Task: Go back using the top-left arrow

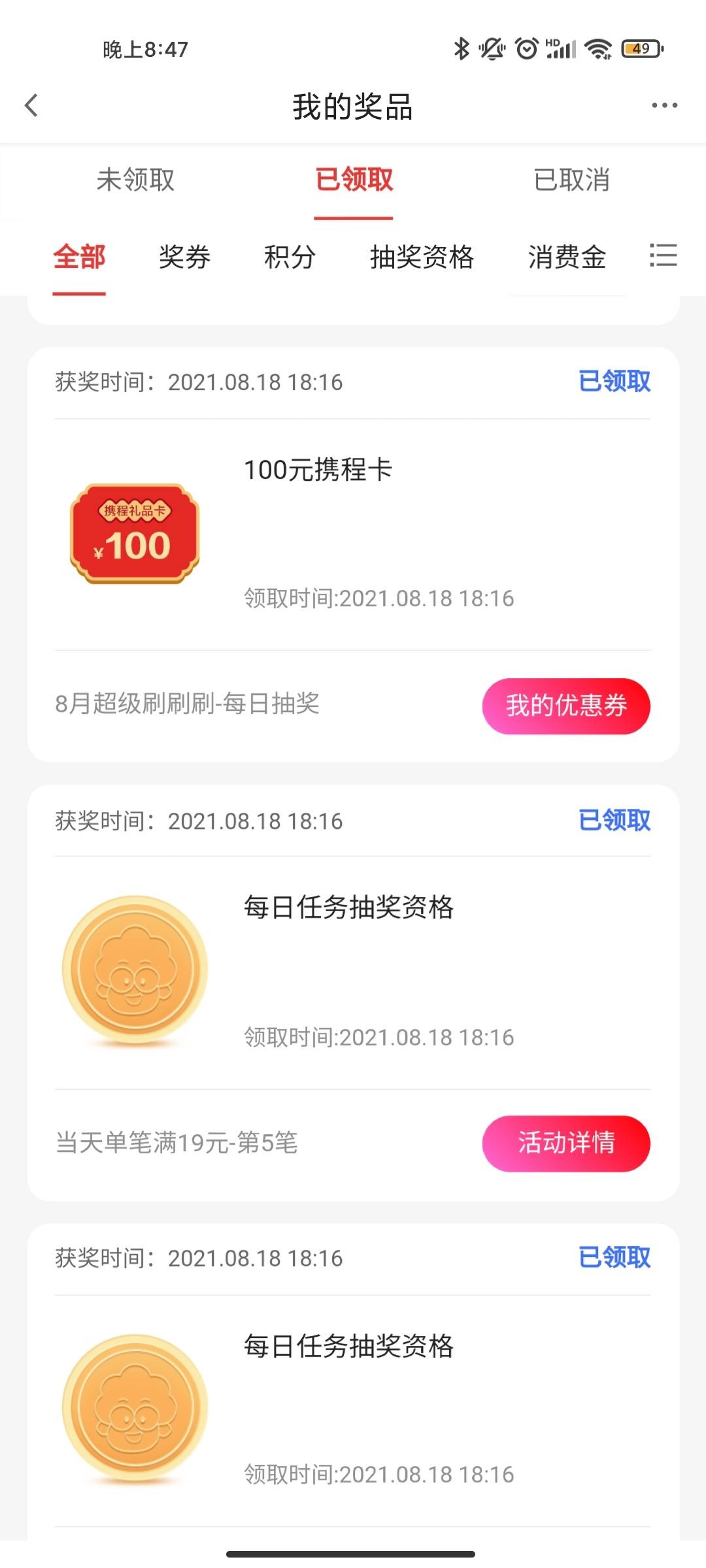Action: click(x=31, y=105)
